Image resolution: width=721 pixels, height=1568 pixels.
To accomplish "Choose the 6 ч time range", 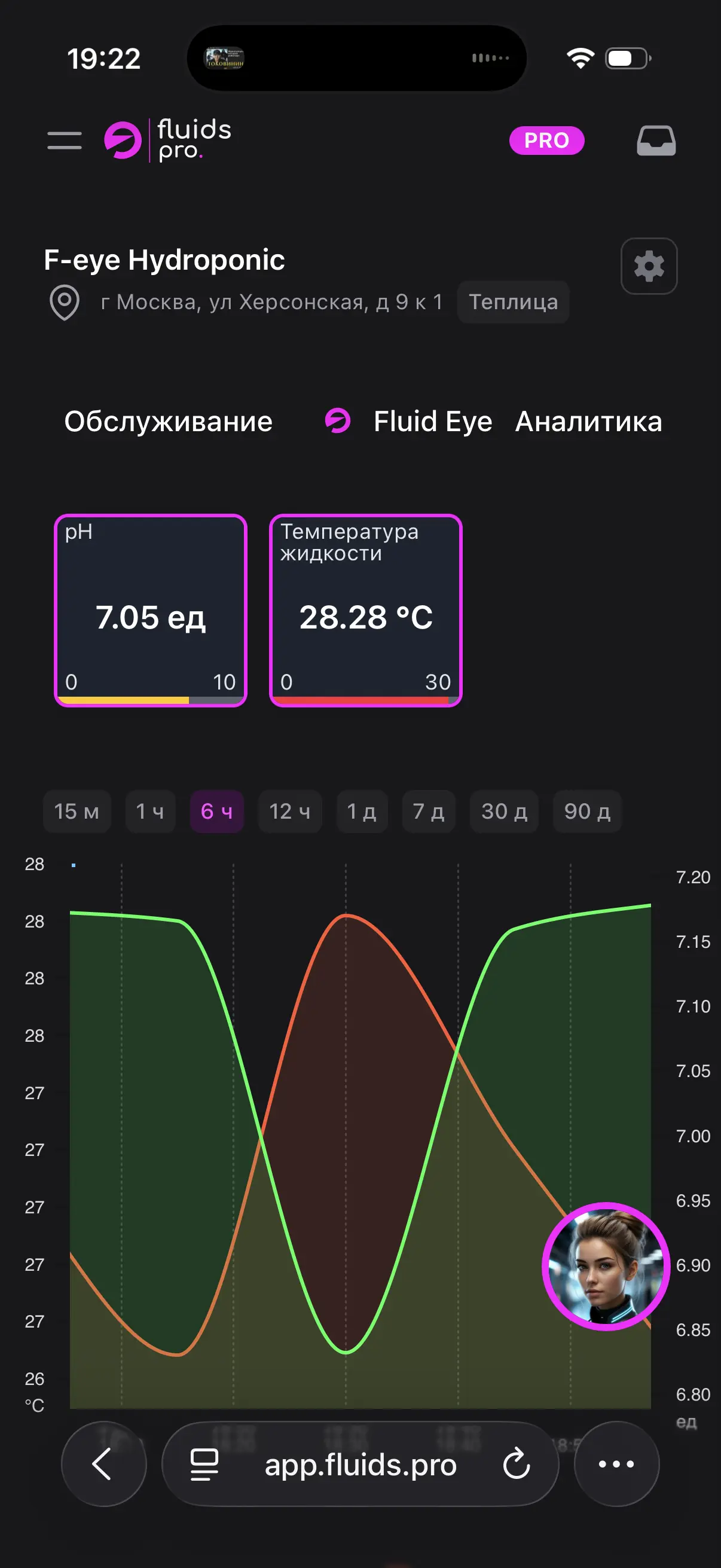I will 216,812.
